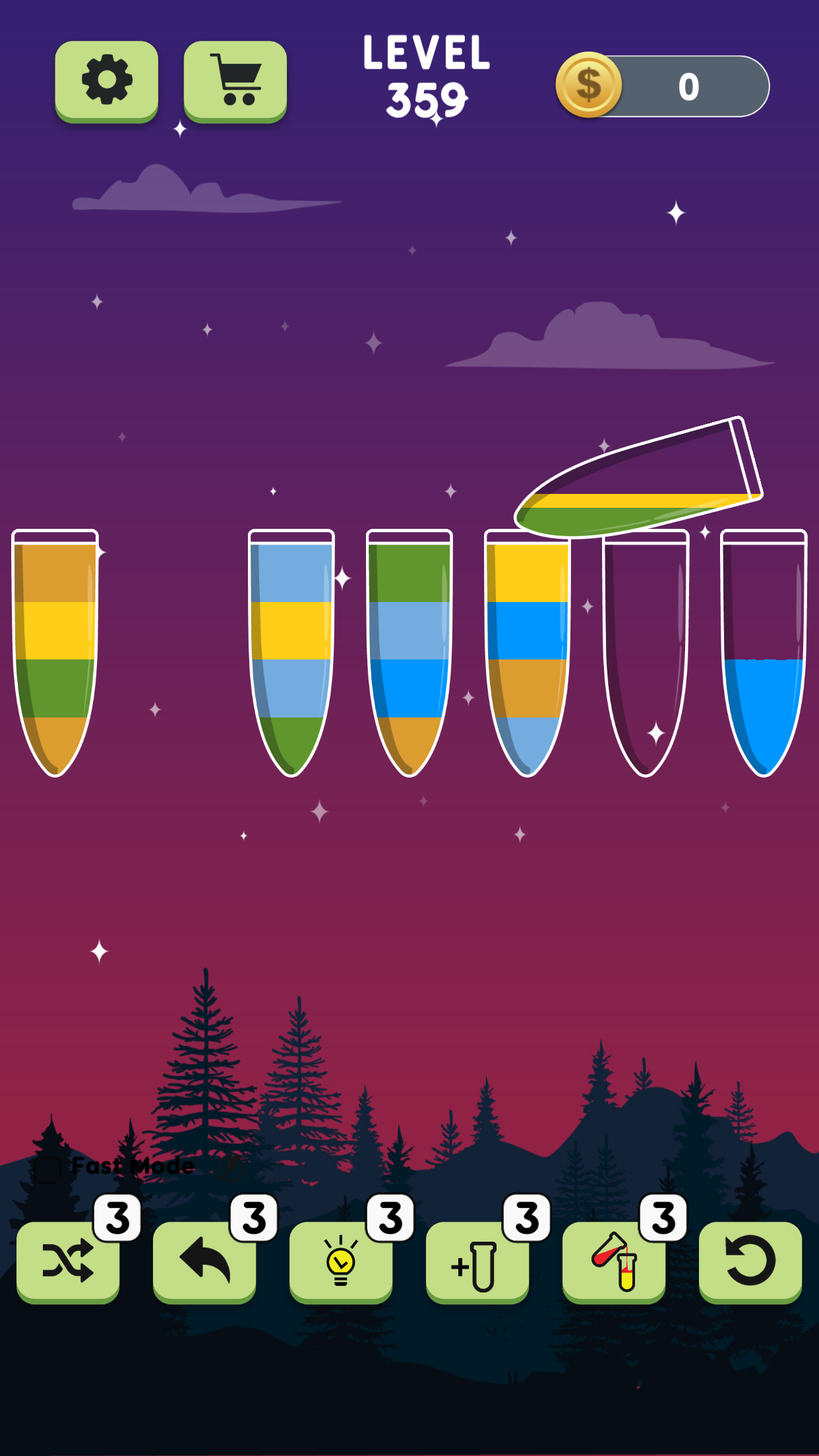
Task: Restart the level
Action: pyautogui.click(x=750, y=1261)
